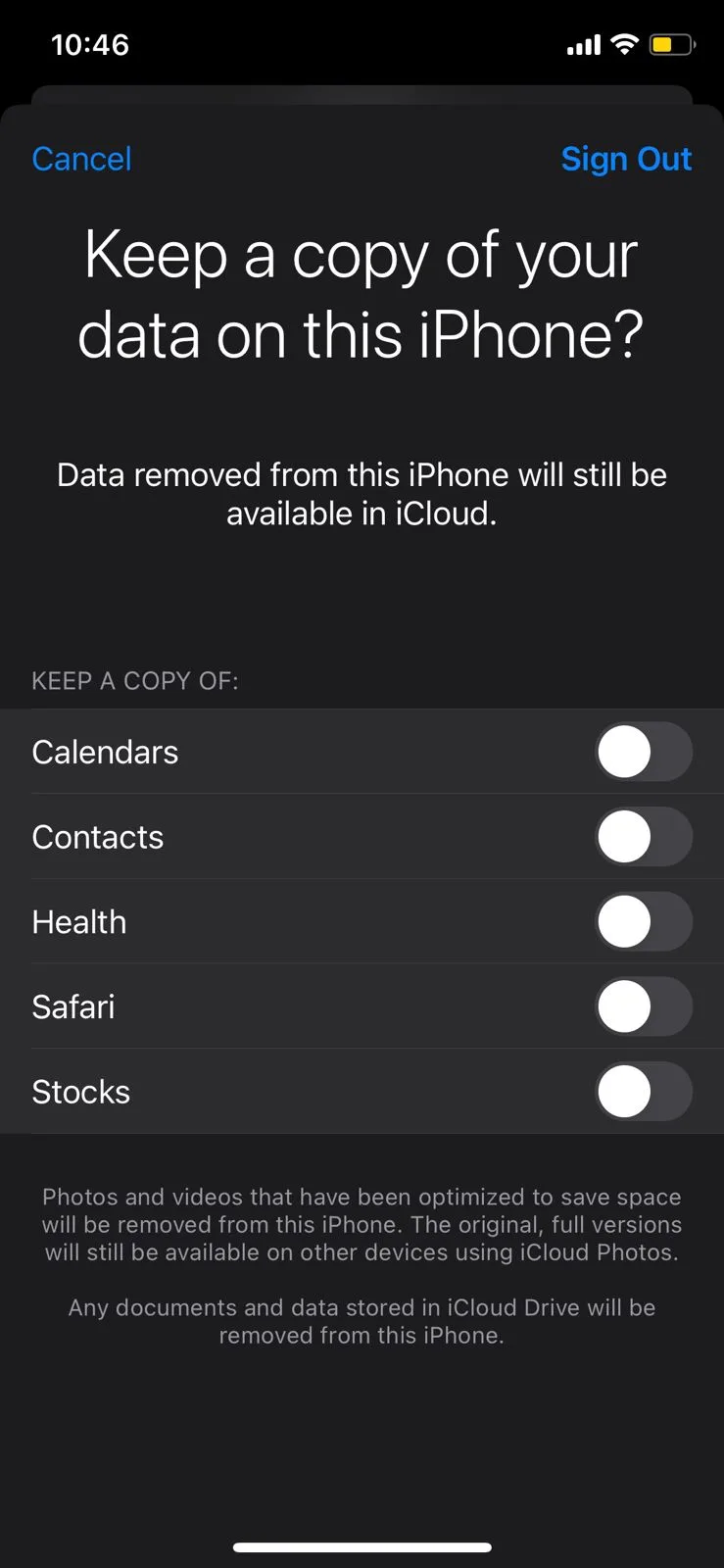Switch on keeping Safari data
The width and height of the screenshot is (724, 1568).
click(644, 1006)
